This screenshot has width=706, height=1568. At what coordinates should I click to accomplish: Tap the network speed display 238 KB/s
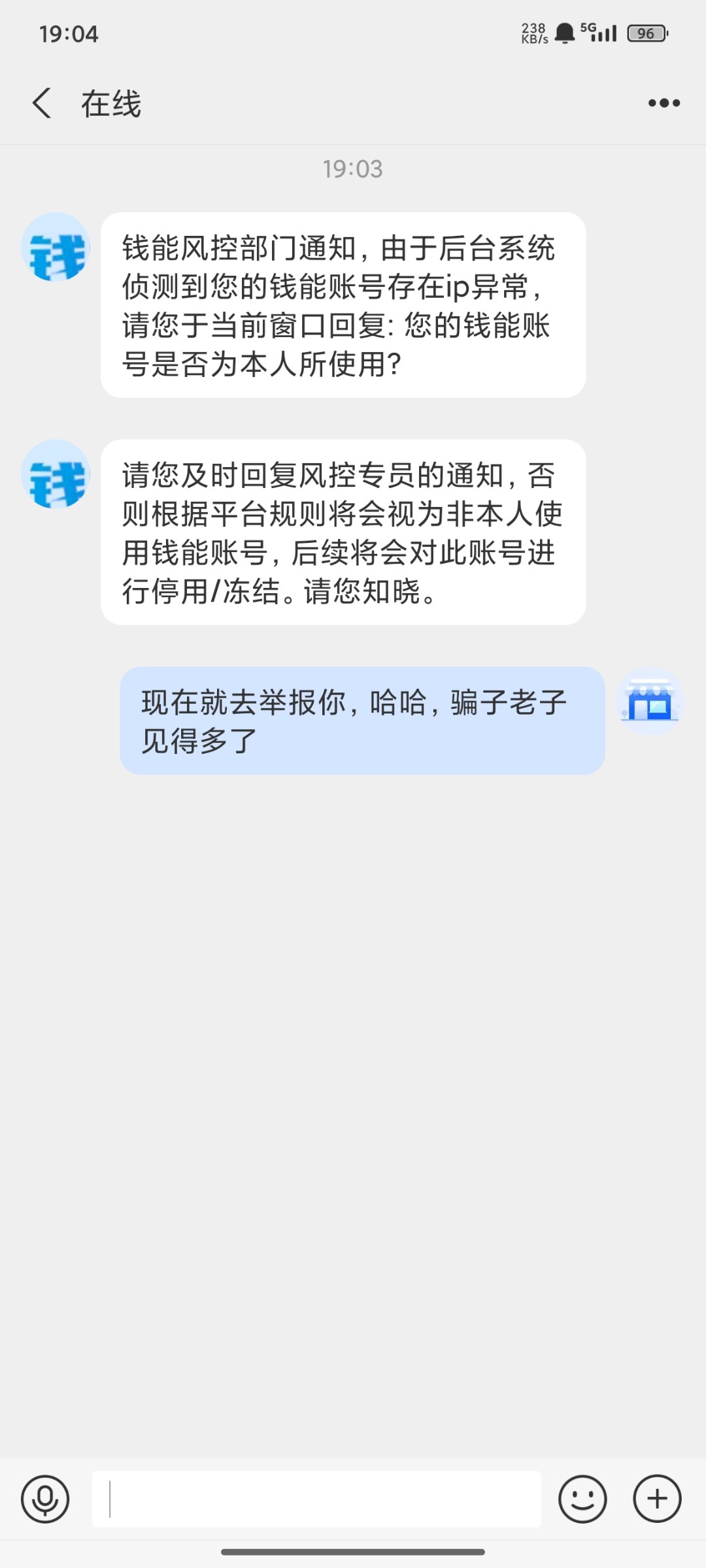(x=533, y=33)
